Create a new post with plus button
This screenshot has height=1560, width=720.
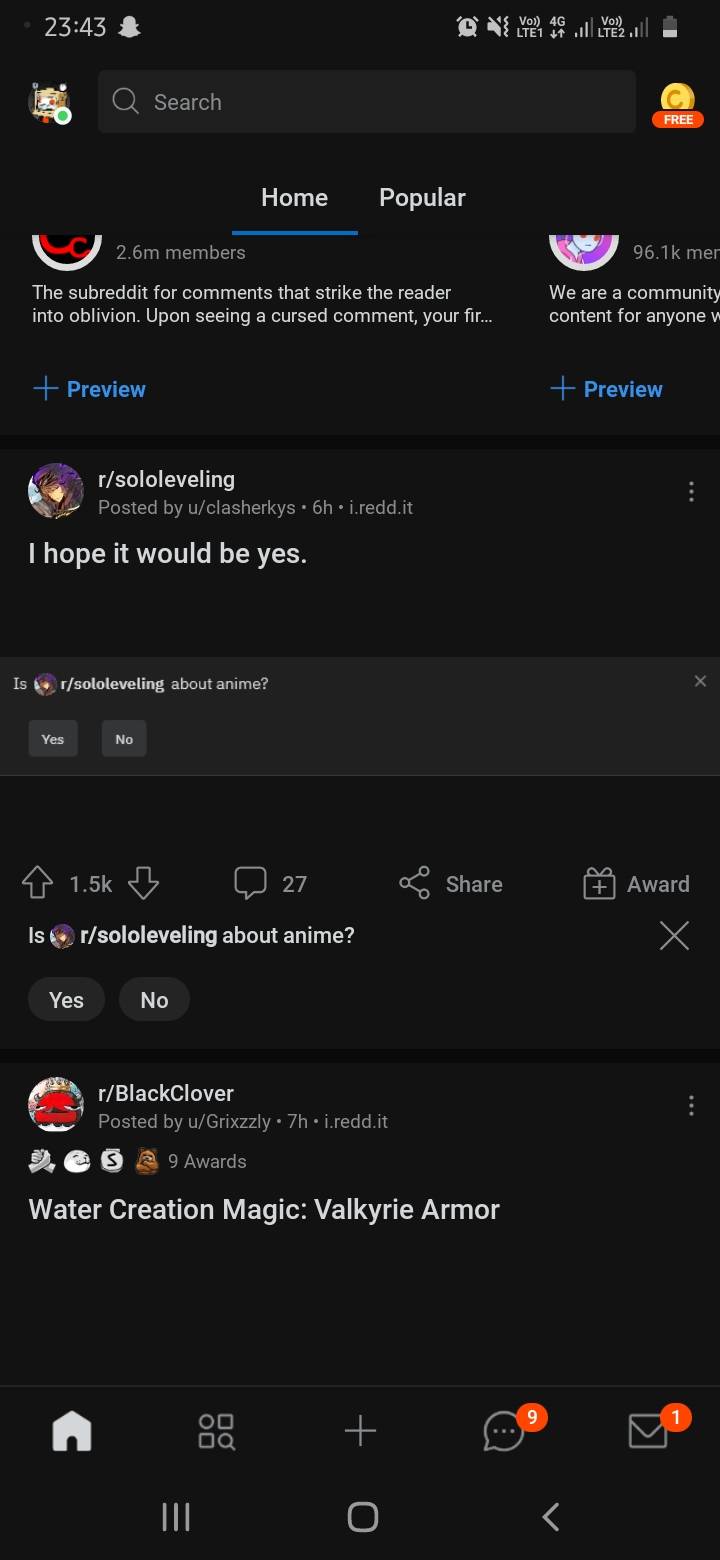click(360, 1431)
